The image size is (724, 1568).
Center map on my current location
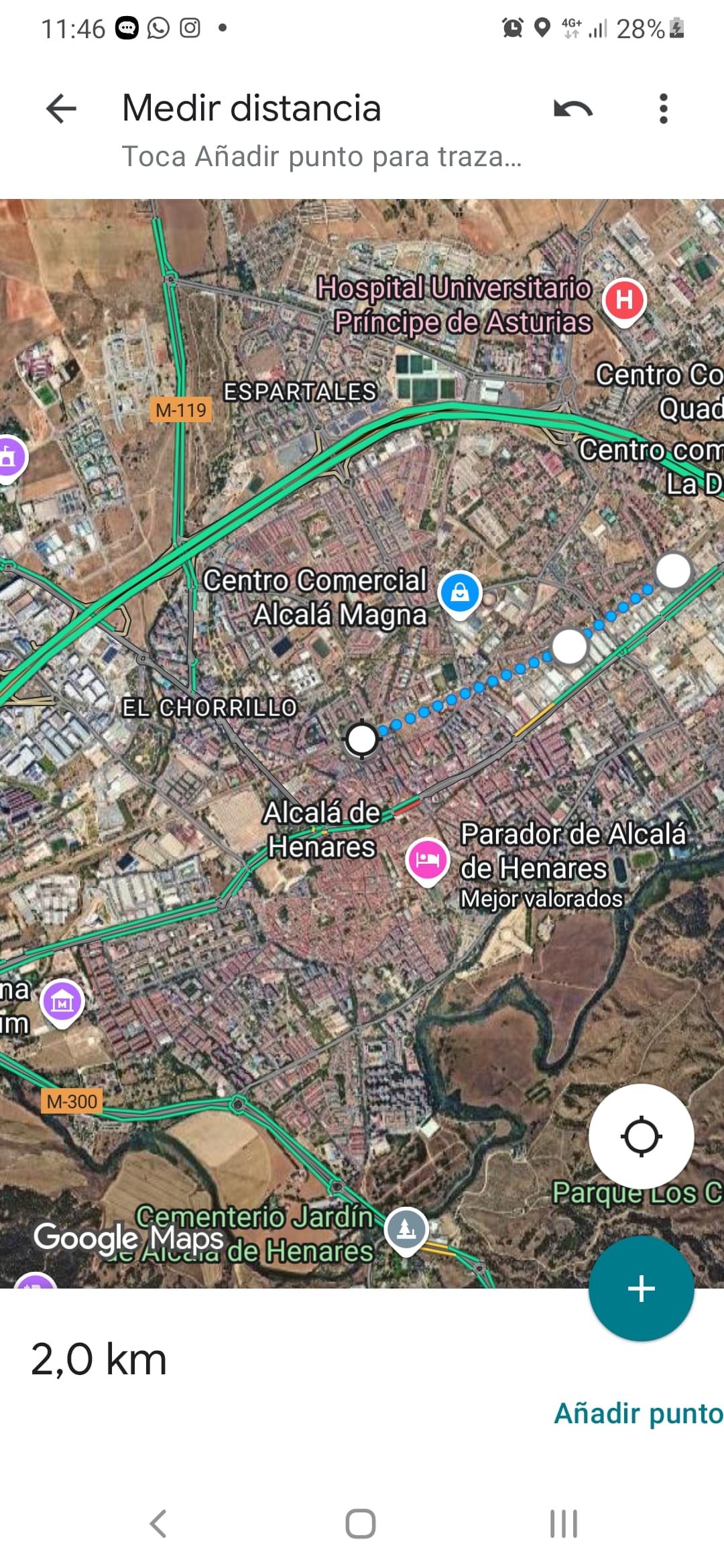tap(641, 1136)
